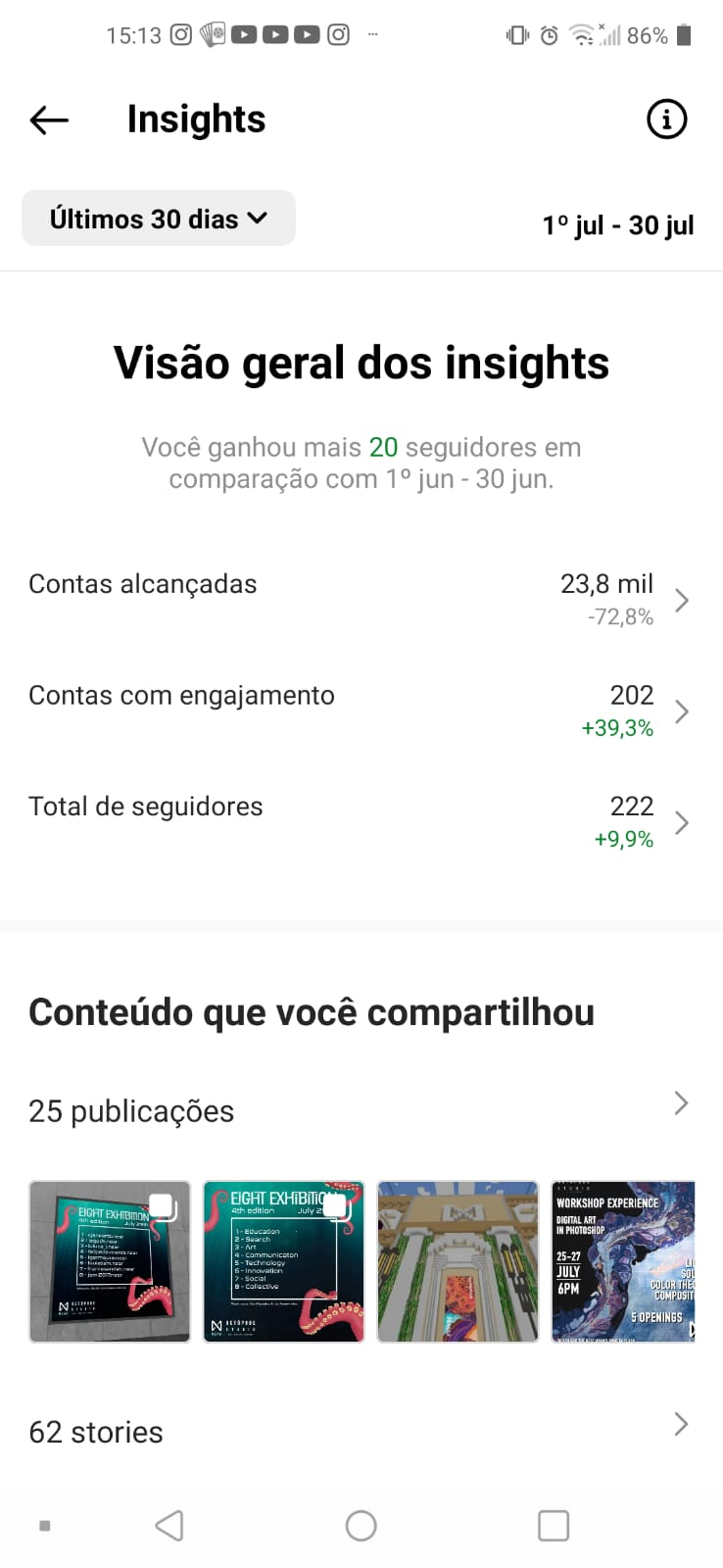The width and height of the screenshot is (723, 1568).
Task: View all 62 stories
Action: click(x=361, y=1431)
